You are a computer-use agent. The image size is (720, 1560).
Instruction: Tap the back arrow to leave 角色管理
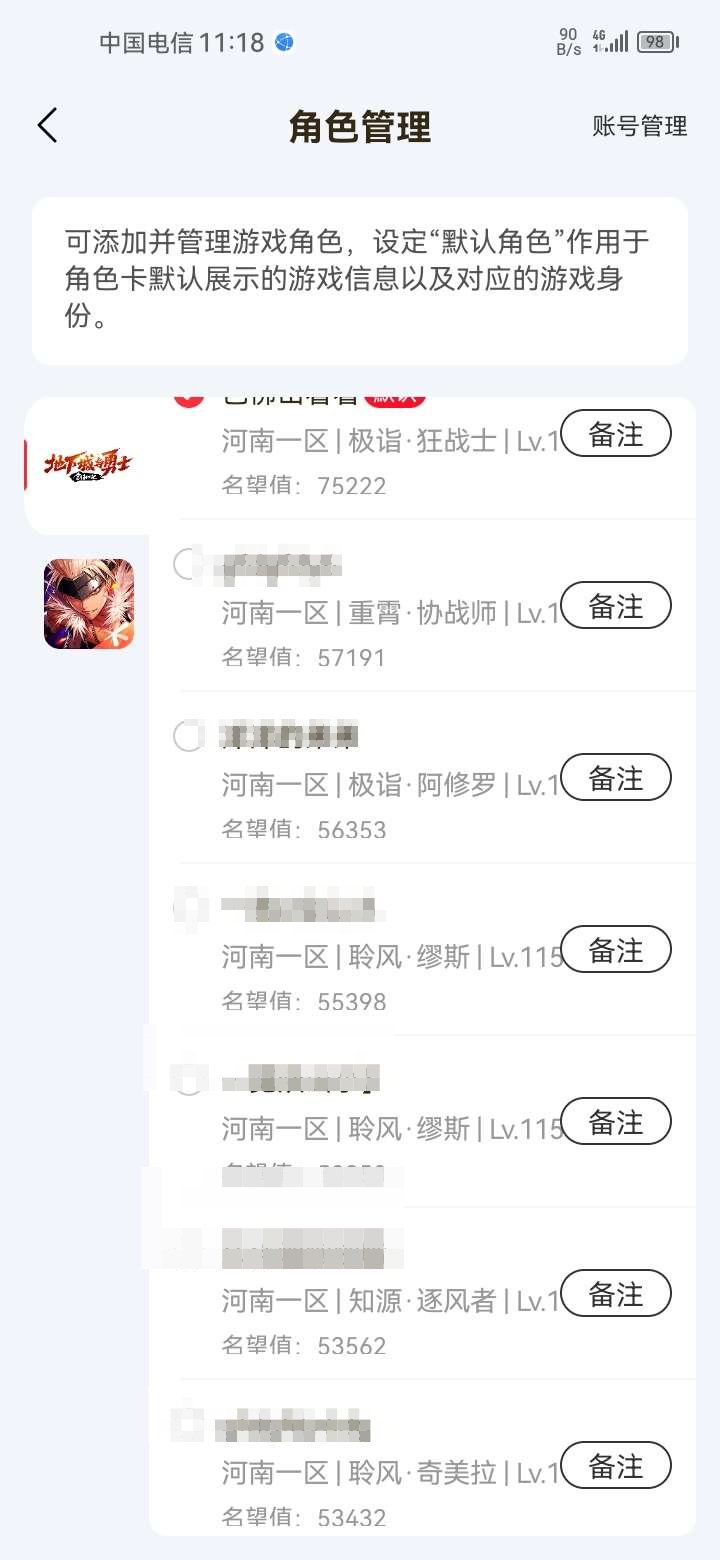click(45, 124)
